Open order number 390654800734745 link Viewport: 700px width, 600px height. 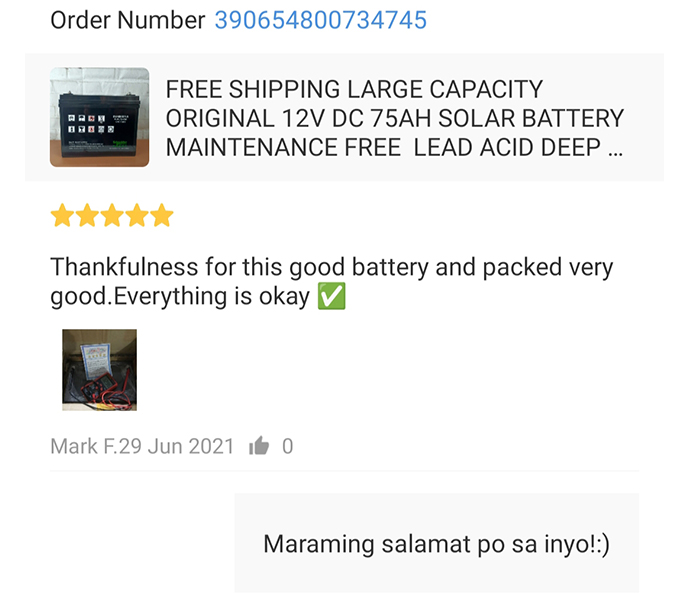coord(320,20)
